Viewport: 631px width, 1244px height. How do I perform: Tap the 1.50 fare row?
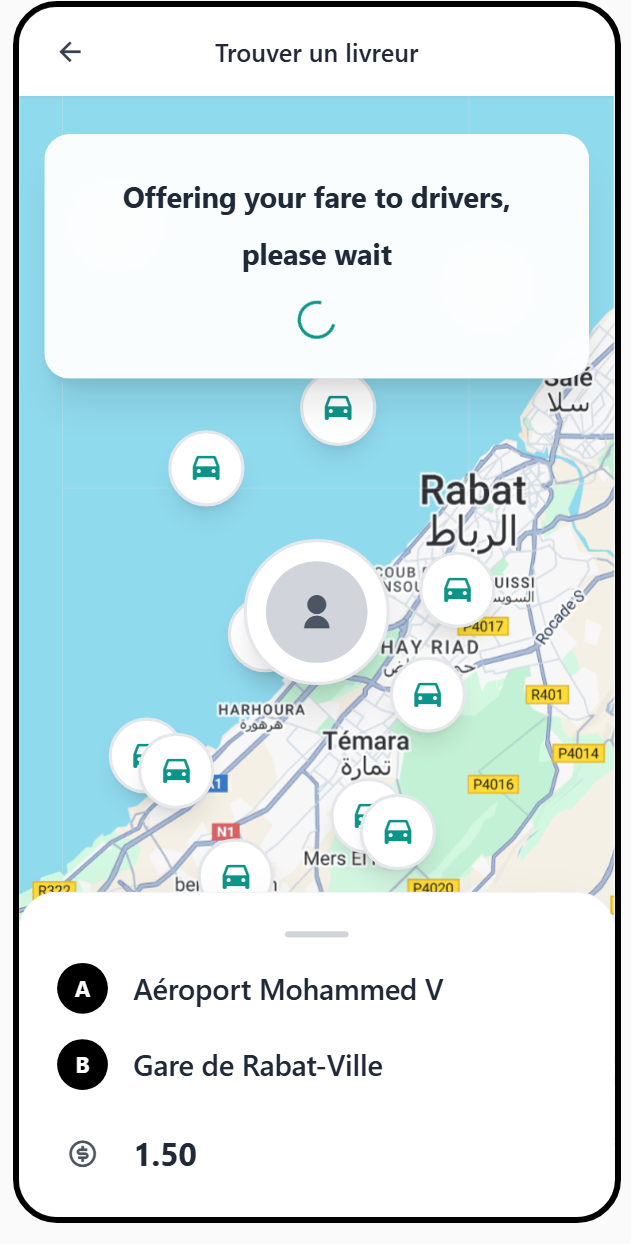[x=165, y=1155]
